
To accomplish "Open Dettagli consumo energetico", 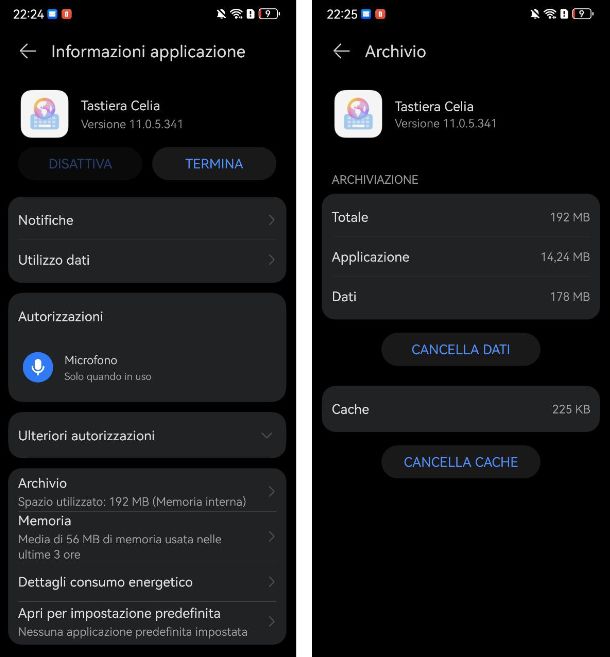I will click(x=147, y=582).
